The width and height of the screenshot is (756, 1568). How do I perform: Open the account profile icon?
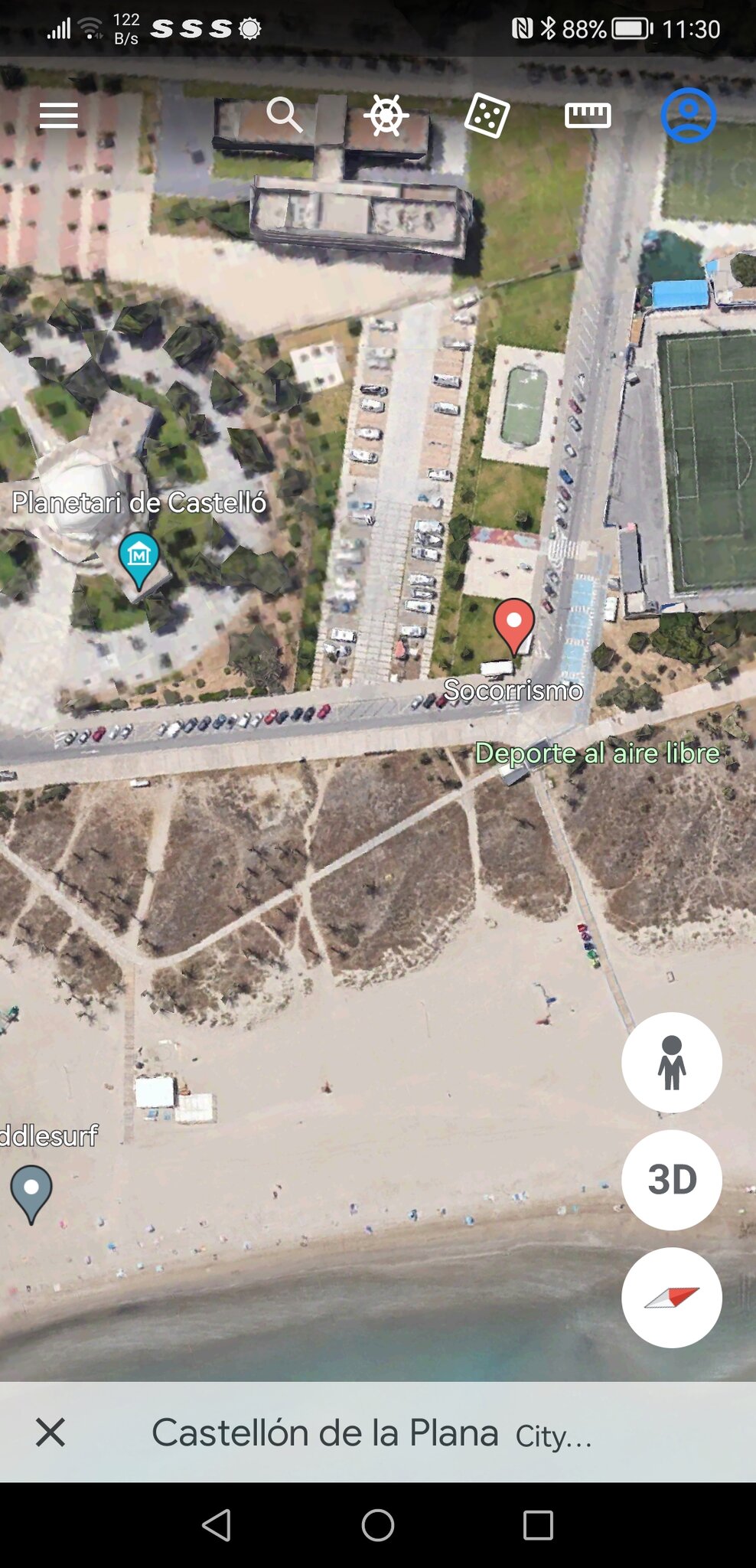tap(689, 116)
